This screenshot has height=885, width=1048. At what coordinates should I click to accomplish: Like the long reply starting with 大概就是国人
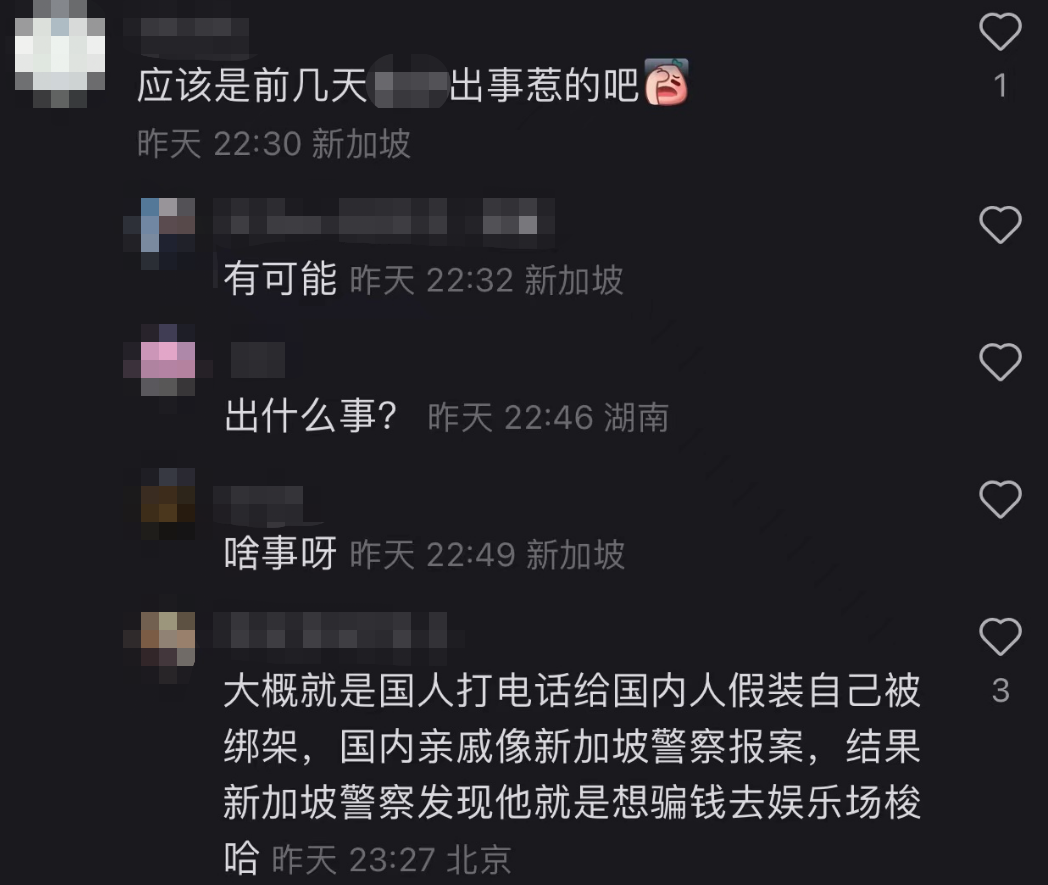[x=999, y=636]
